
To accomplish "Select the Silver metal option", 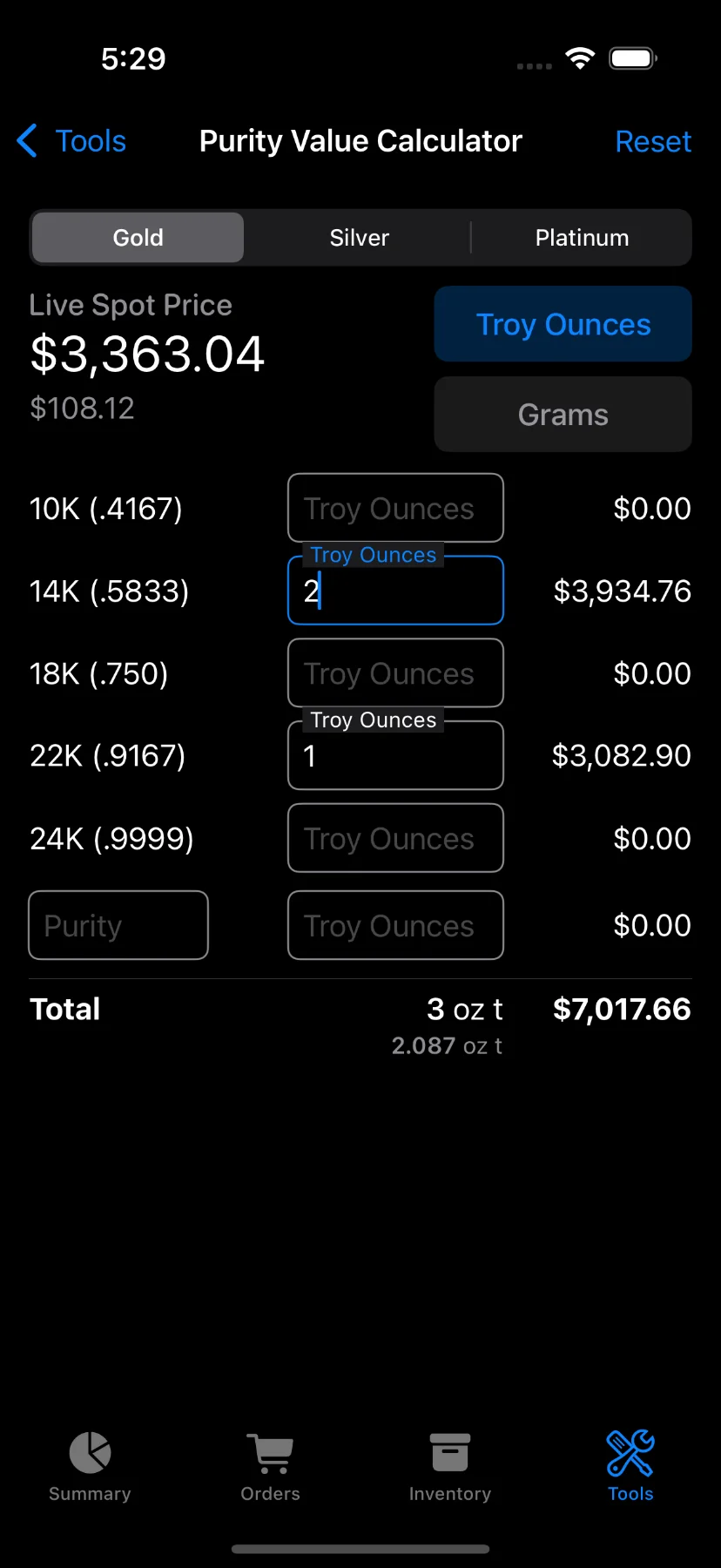I will click(359, 237).
